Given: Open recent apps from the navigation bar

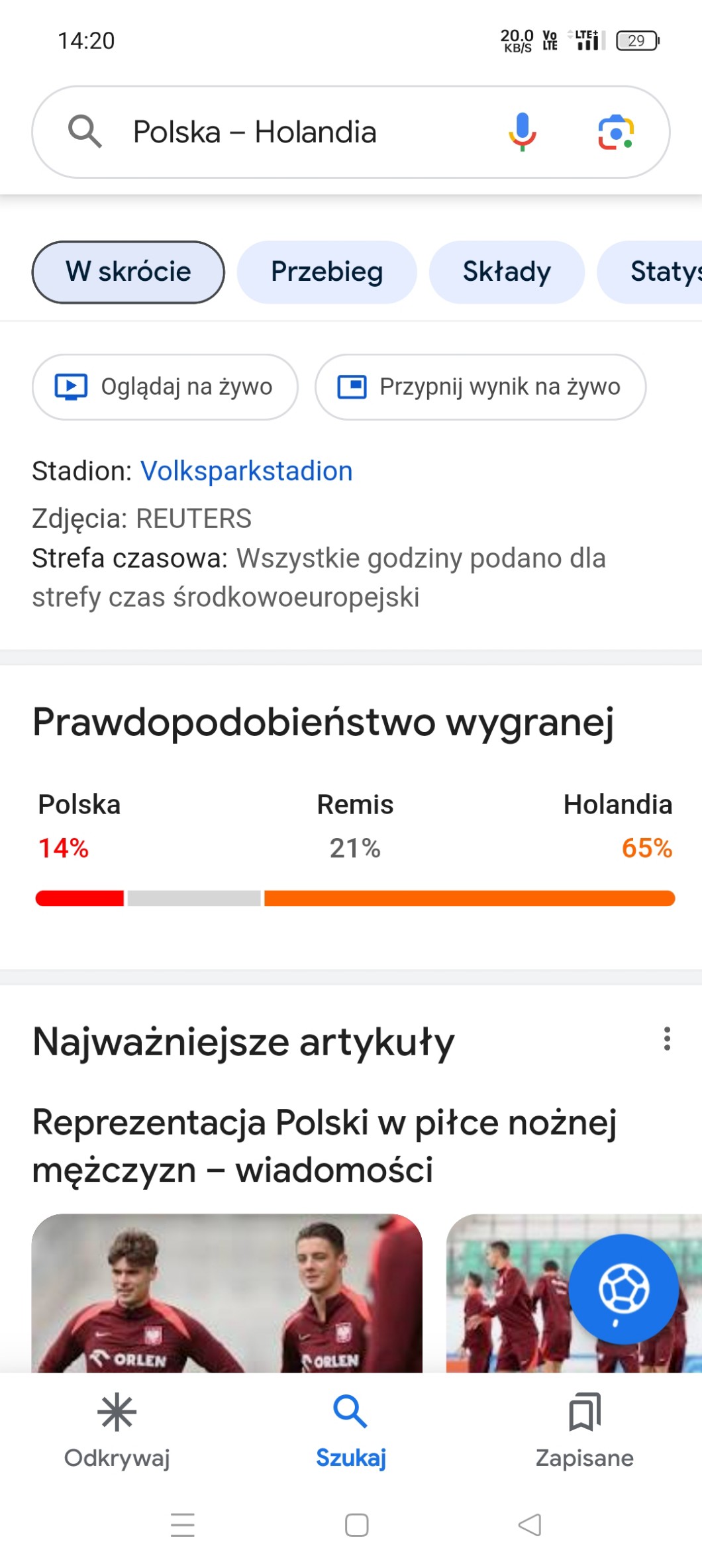Looking at the screenshot, I should 183,1524.
